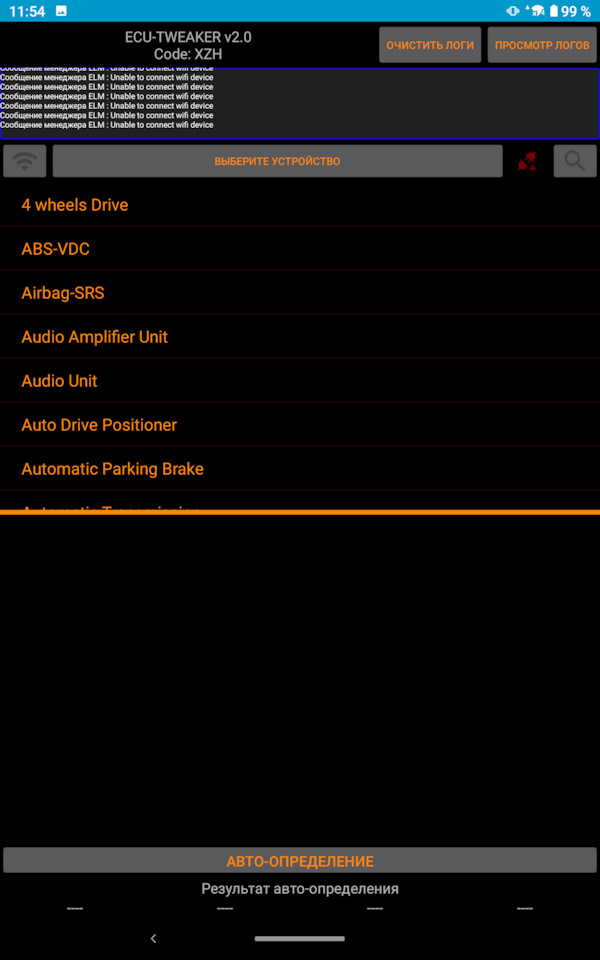This screenshot has height=960, width=600.
Task: Tap the ОЧИСТИТЬ ЛОГИ button
Action: click(x=430, y=46)
